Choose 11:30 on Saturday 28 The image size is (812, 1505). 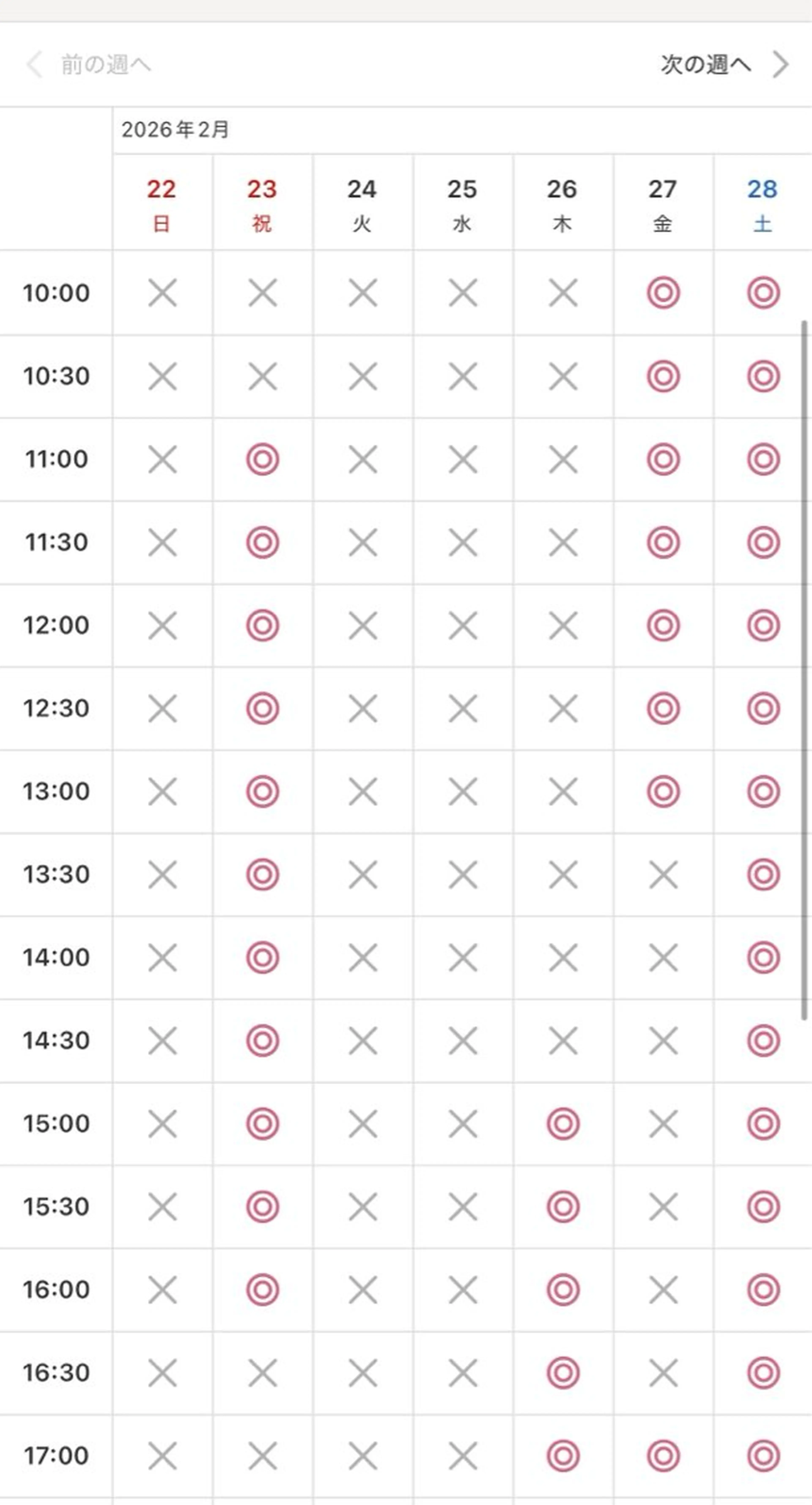pos(763,542)
